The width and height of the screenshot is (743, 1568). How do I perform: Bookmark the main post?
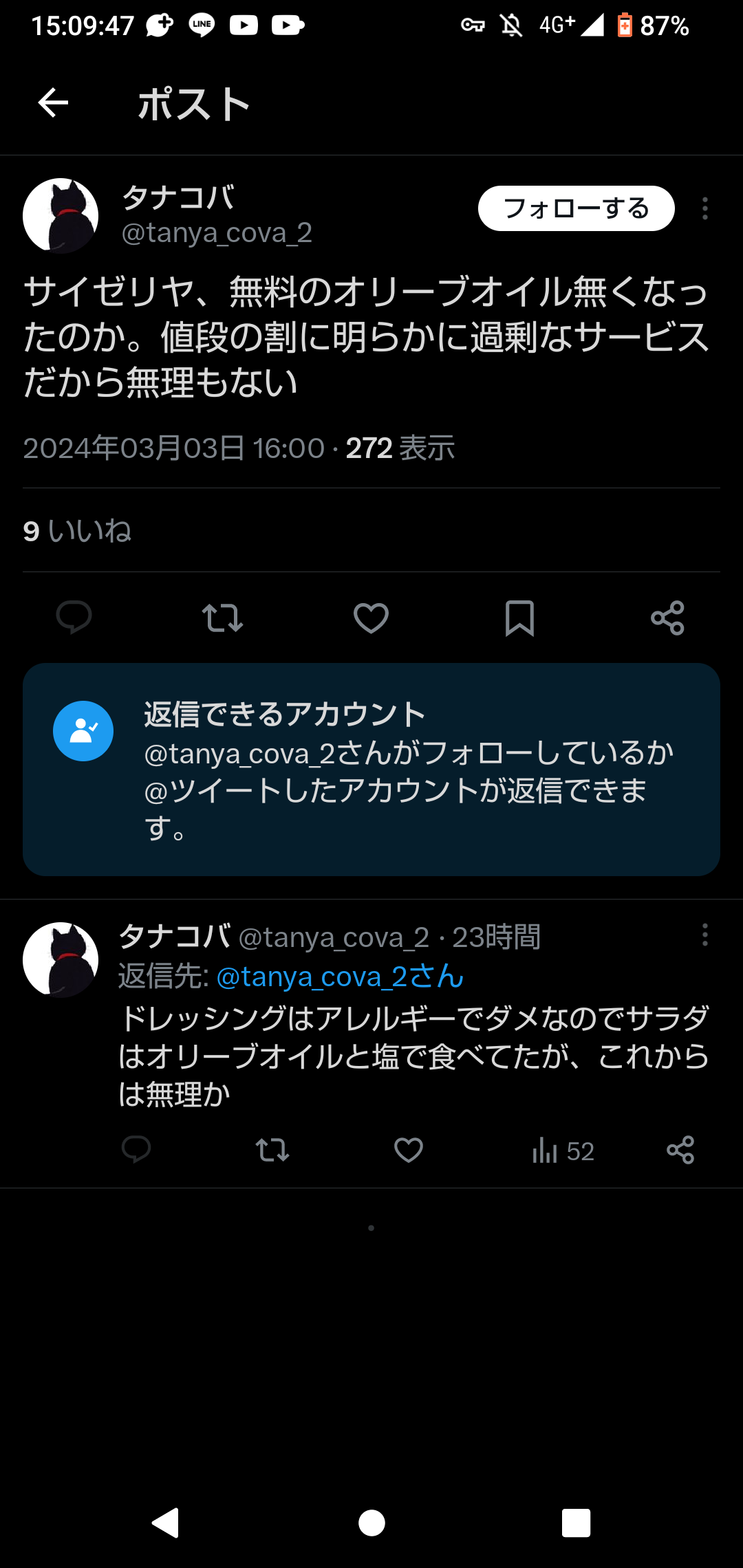(x=519, y=617)
